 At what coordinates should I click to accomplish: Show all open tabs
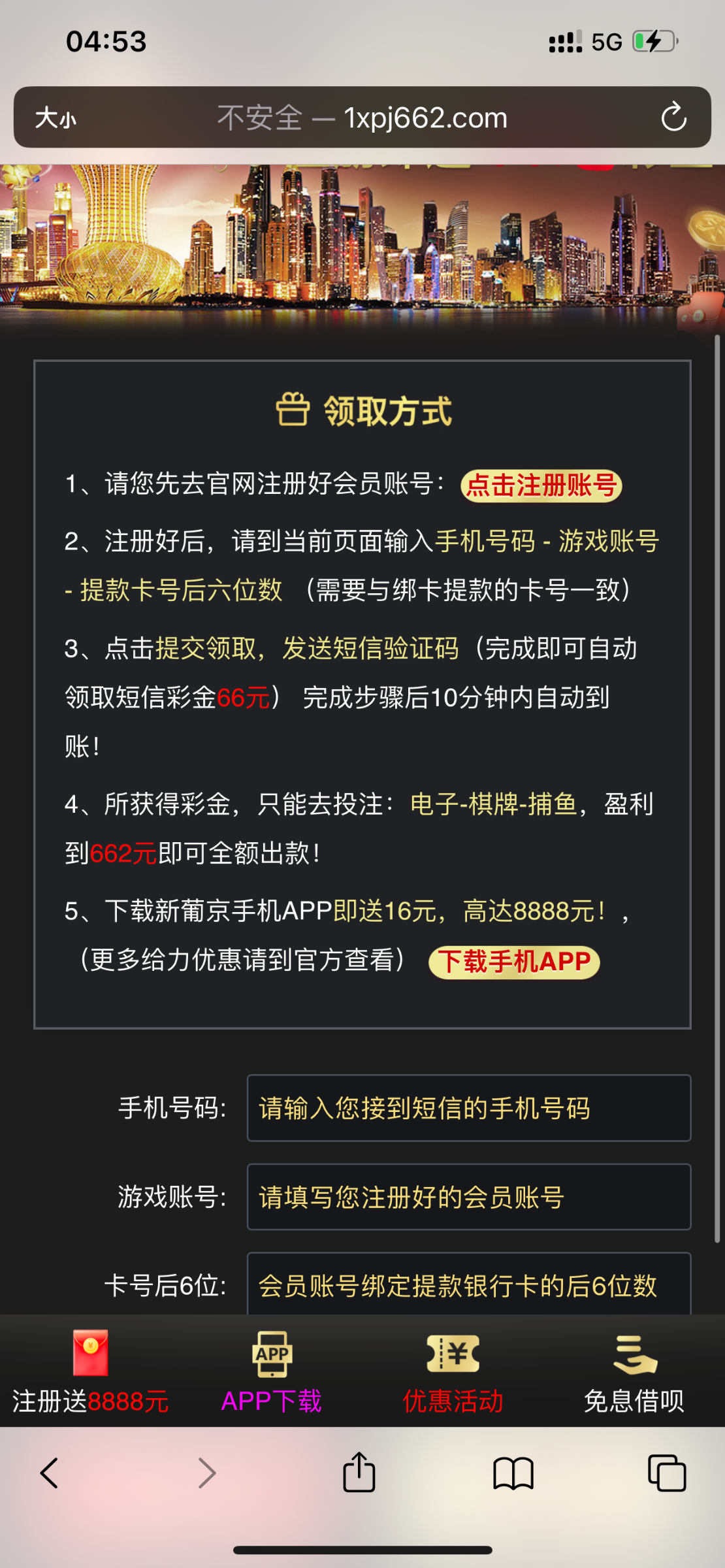(x=667, y=1473)
